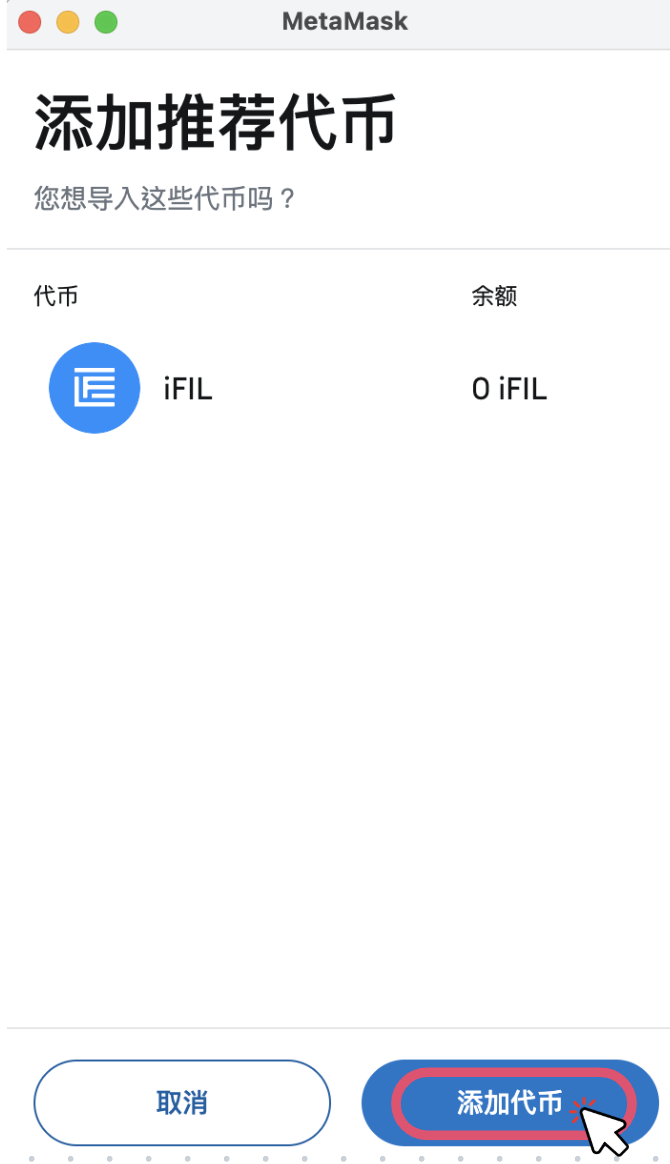Cancel importing via 取消 button
Screen dimensions: 670x1164
[x=182, y=1103]
